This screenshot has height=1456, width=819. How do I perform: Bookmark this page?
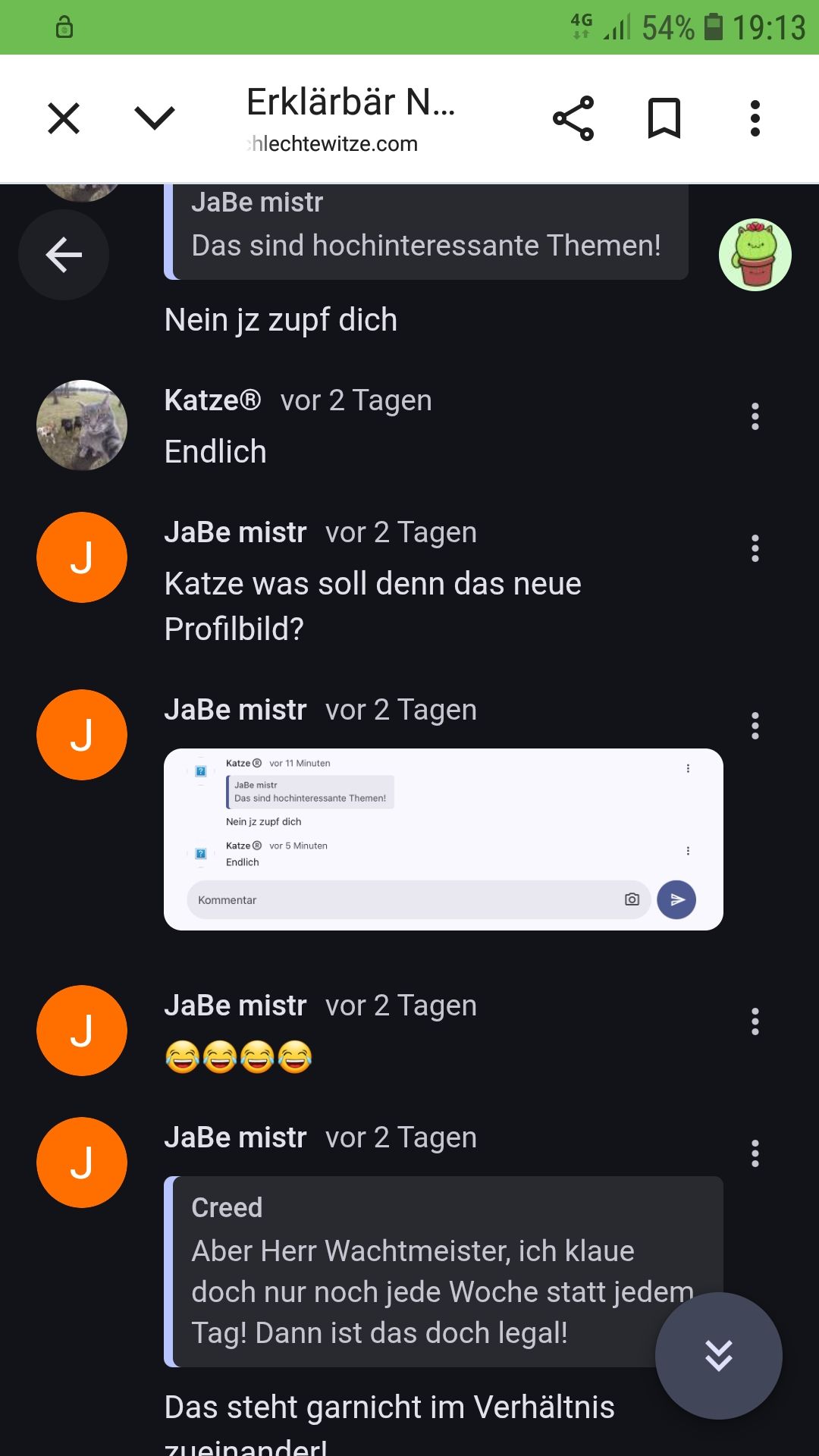pyautogui.click(x=664, y=118)
